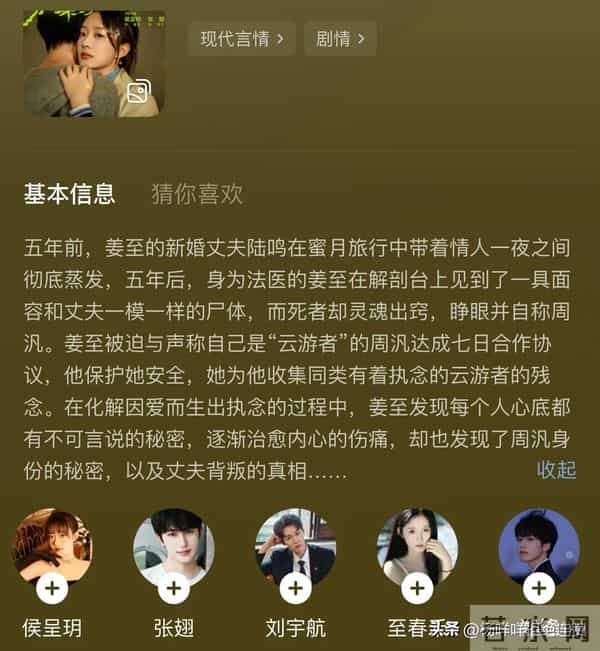The image size is (600, 651).
Task: Open the drama poster image
Action: click(x=94, y=63)
